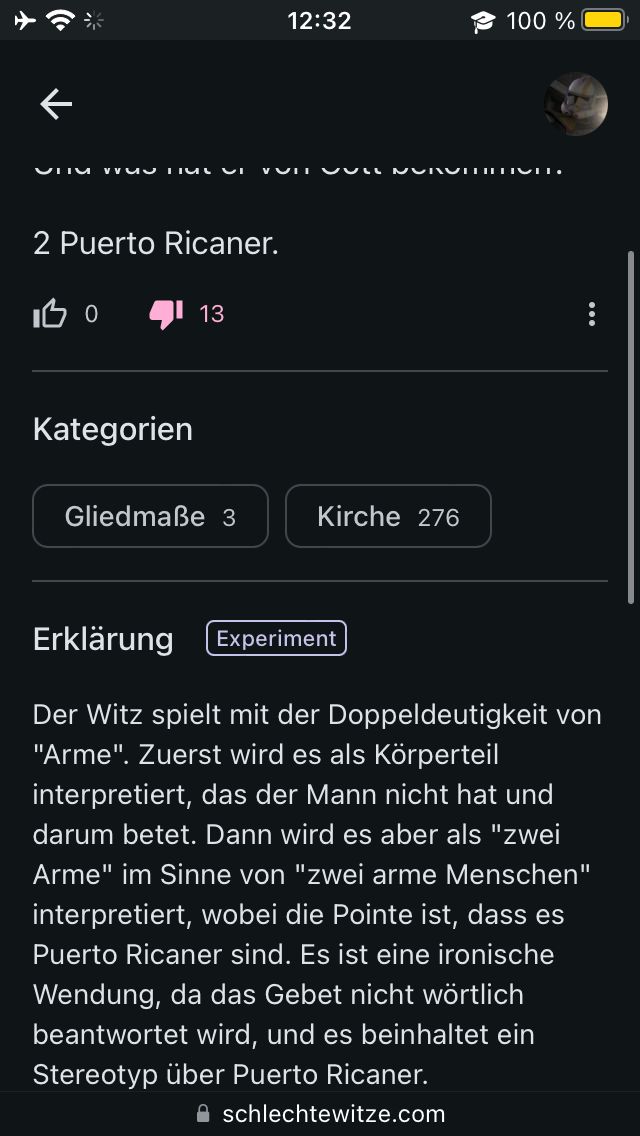This screenshot has width=640, height=1136.
Task: Go back using the arrow icon
Action: coord(56,104)
